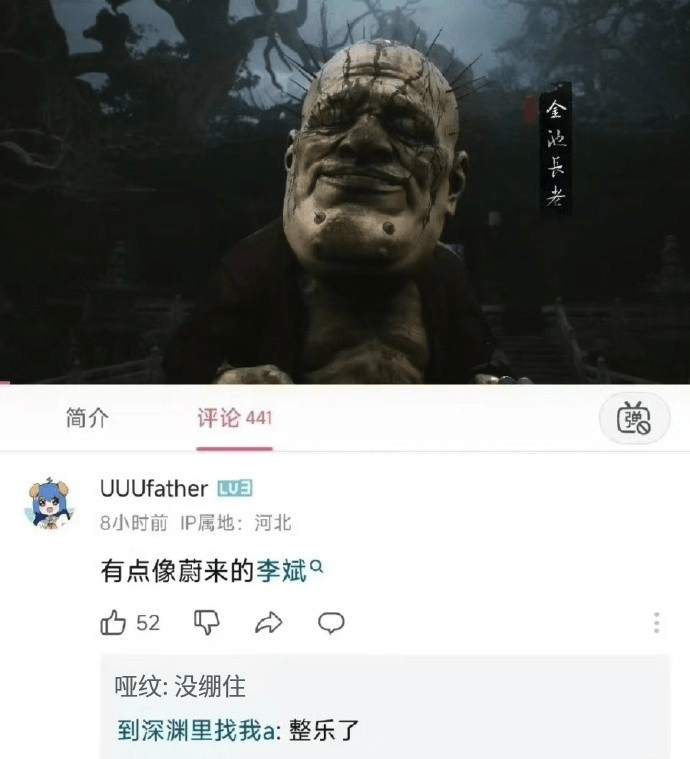
Task: Like UUUfather's comment
Action: click(114, 623)
